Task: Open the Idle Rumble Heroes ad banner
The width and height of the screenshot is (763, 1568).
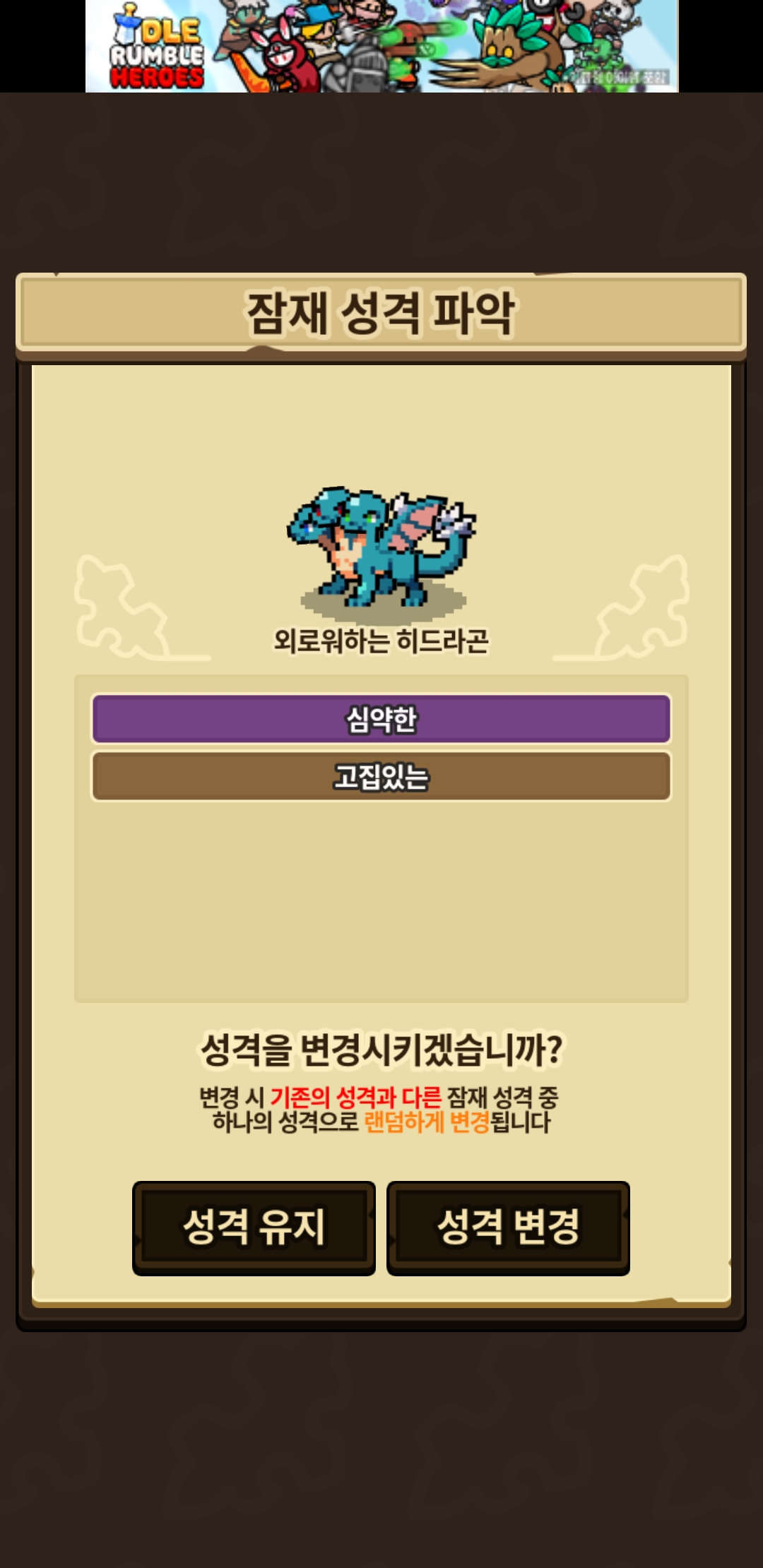Action: point(381,46)
